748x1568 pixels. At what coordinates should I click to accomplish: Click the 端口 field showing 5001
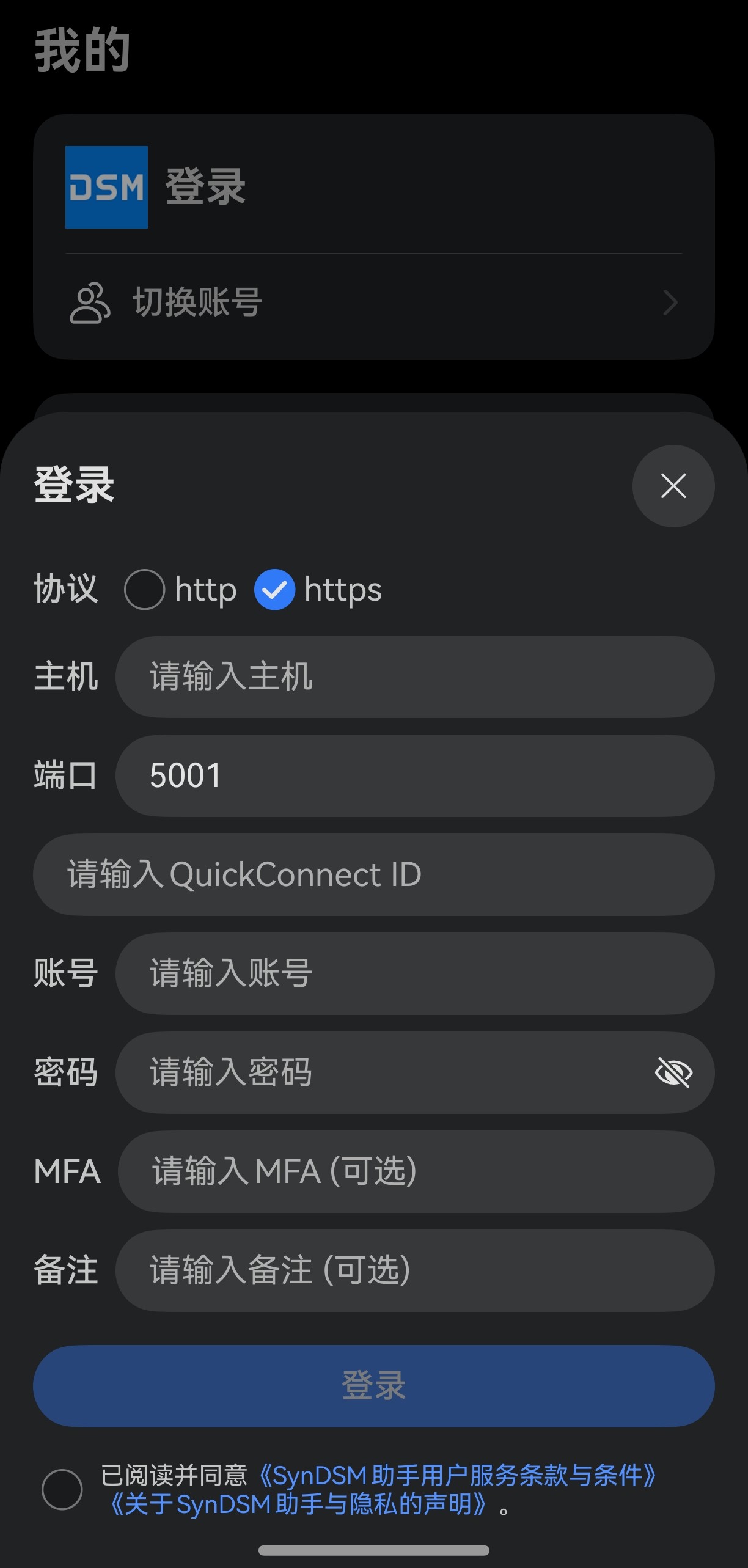click(x=416, y=776)
